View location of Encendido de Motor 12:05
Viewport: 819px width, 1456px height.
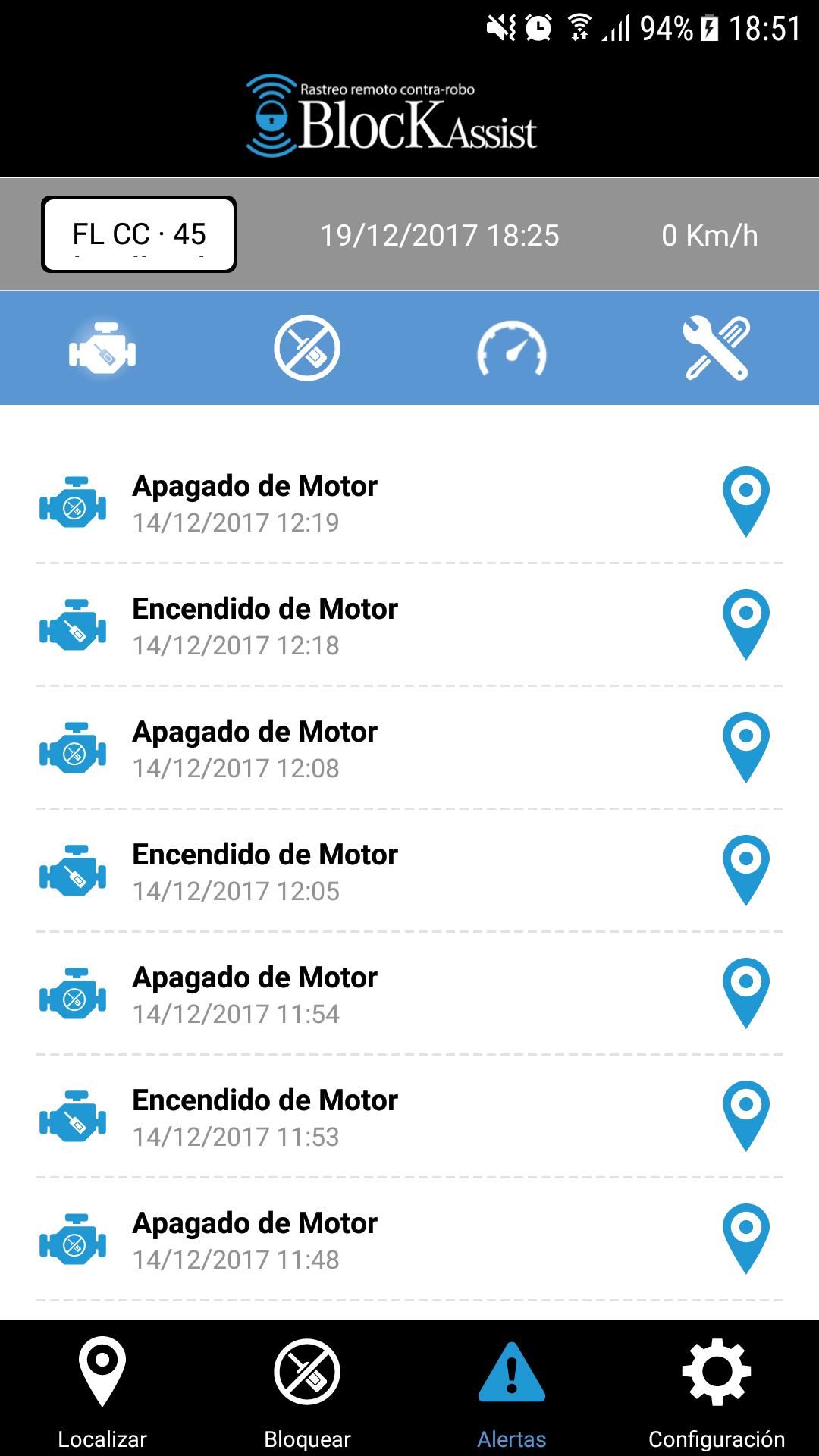coord(745,871)
